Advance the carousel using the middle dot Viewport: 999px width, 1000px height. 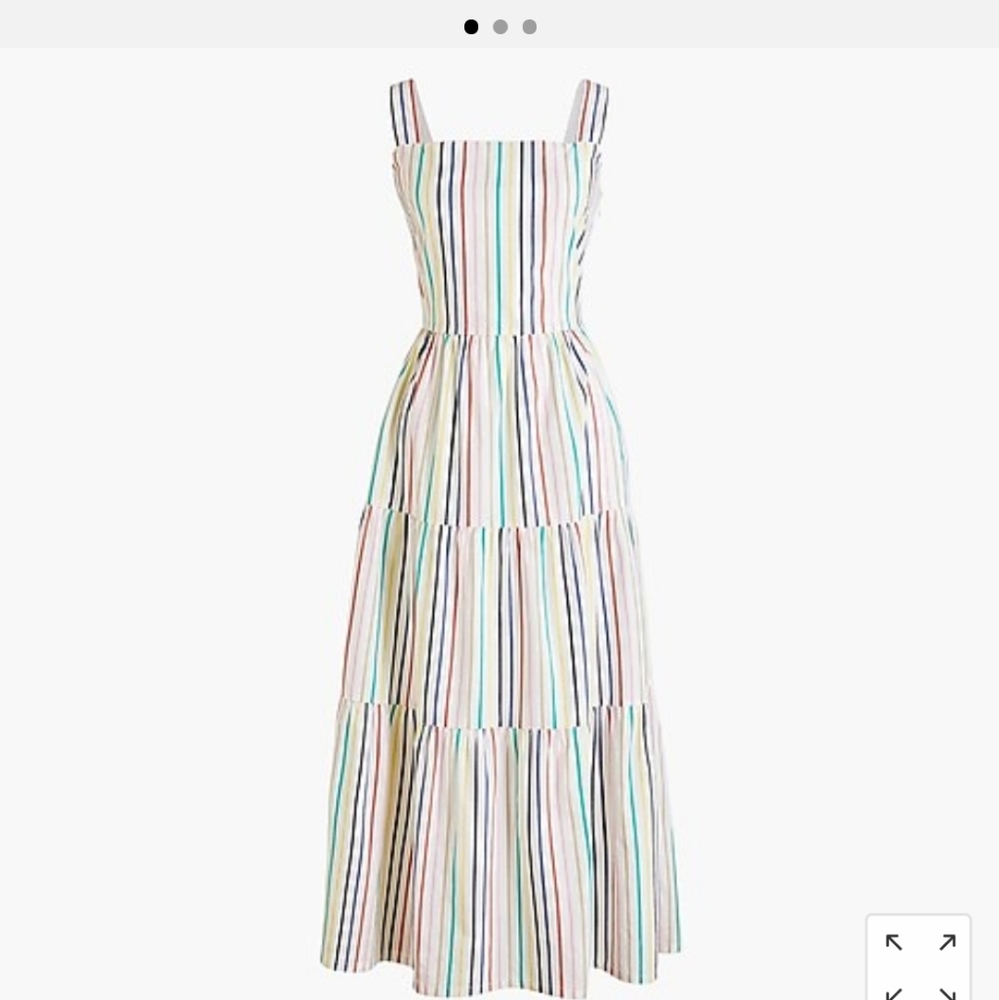(x=501, y=27)
